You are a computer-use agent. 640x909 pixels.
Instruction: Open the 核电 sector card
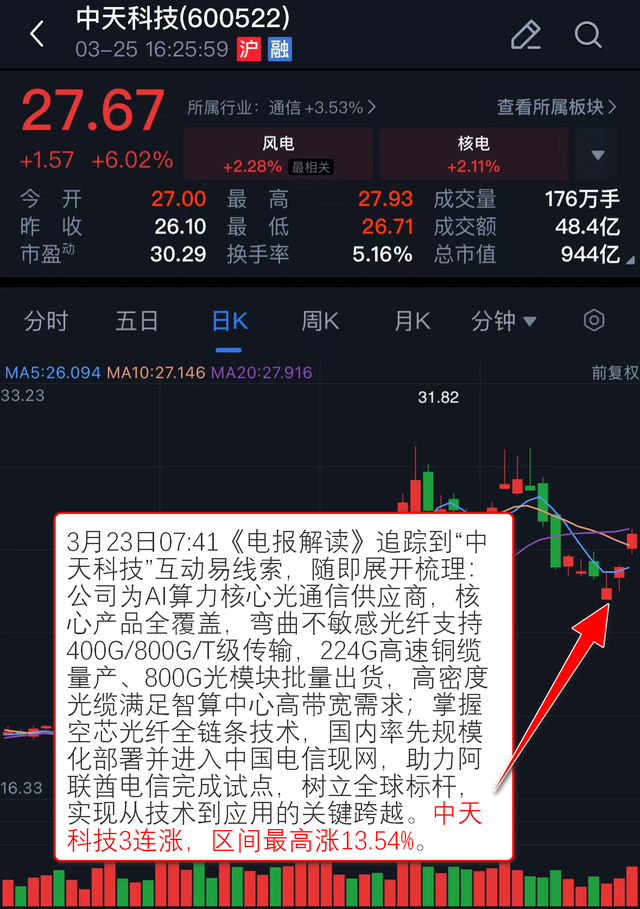(x=474, y=154)
